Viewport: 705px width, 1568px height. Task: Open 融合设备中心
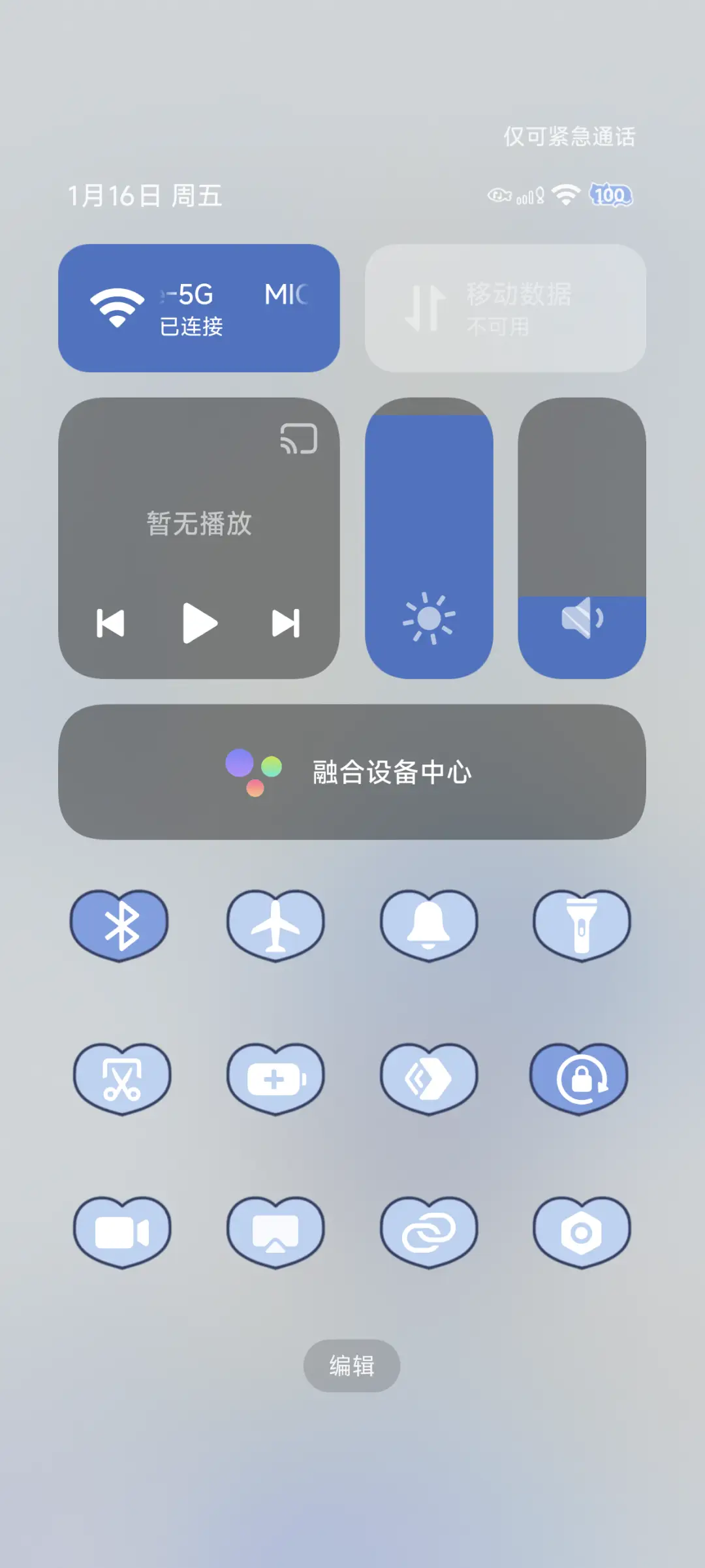[352, 772]
